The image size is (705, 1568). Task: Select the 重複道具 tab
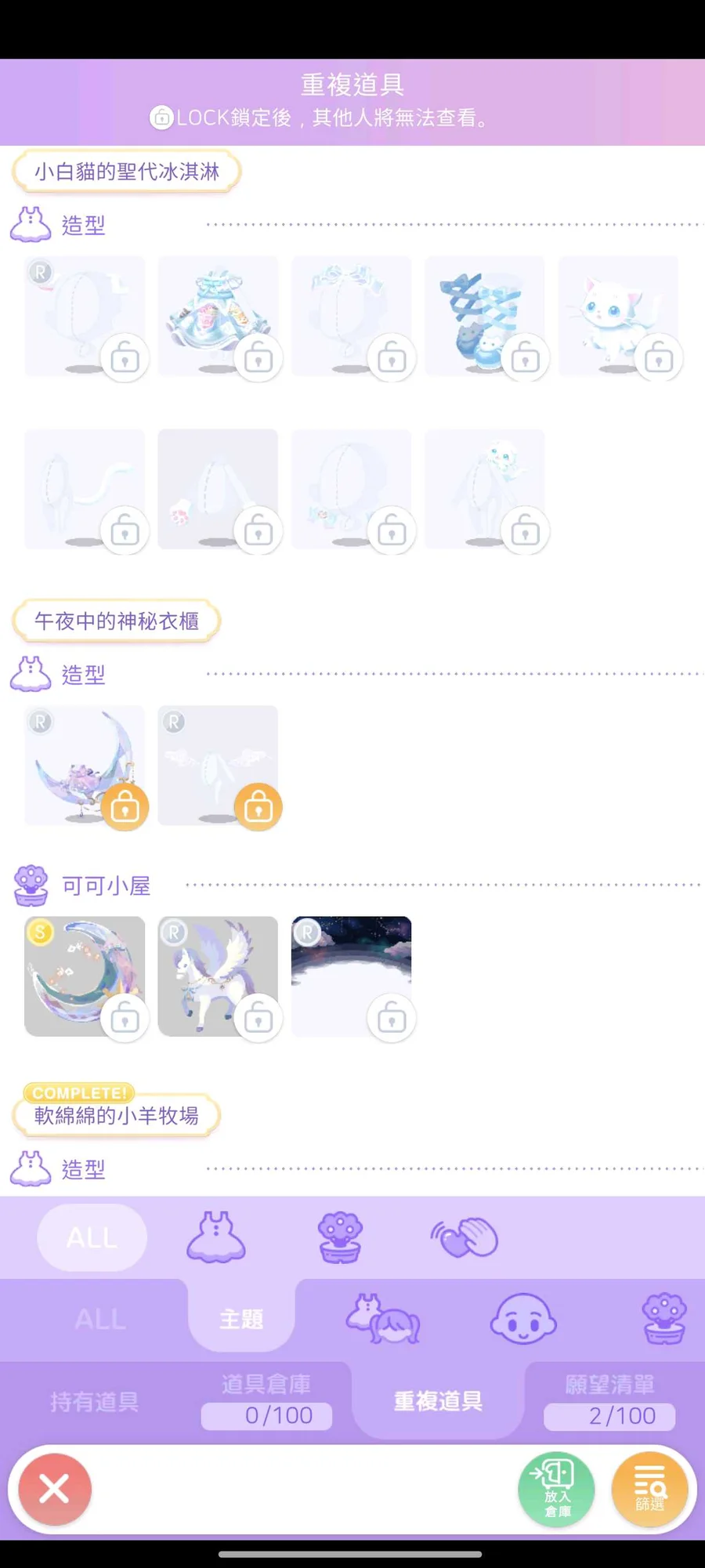click(437, 1401)
